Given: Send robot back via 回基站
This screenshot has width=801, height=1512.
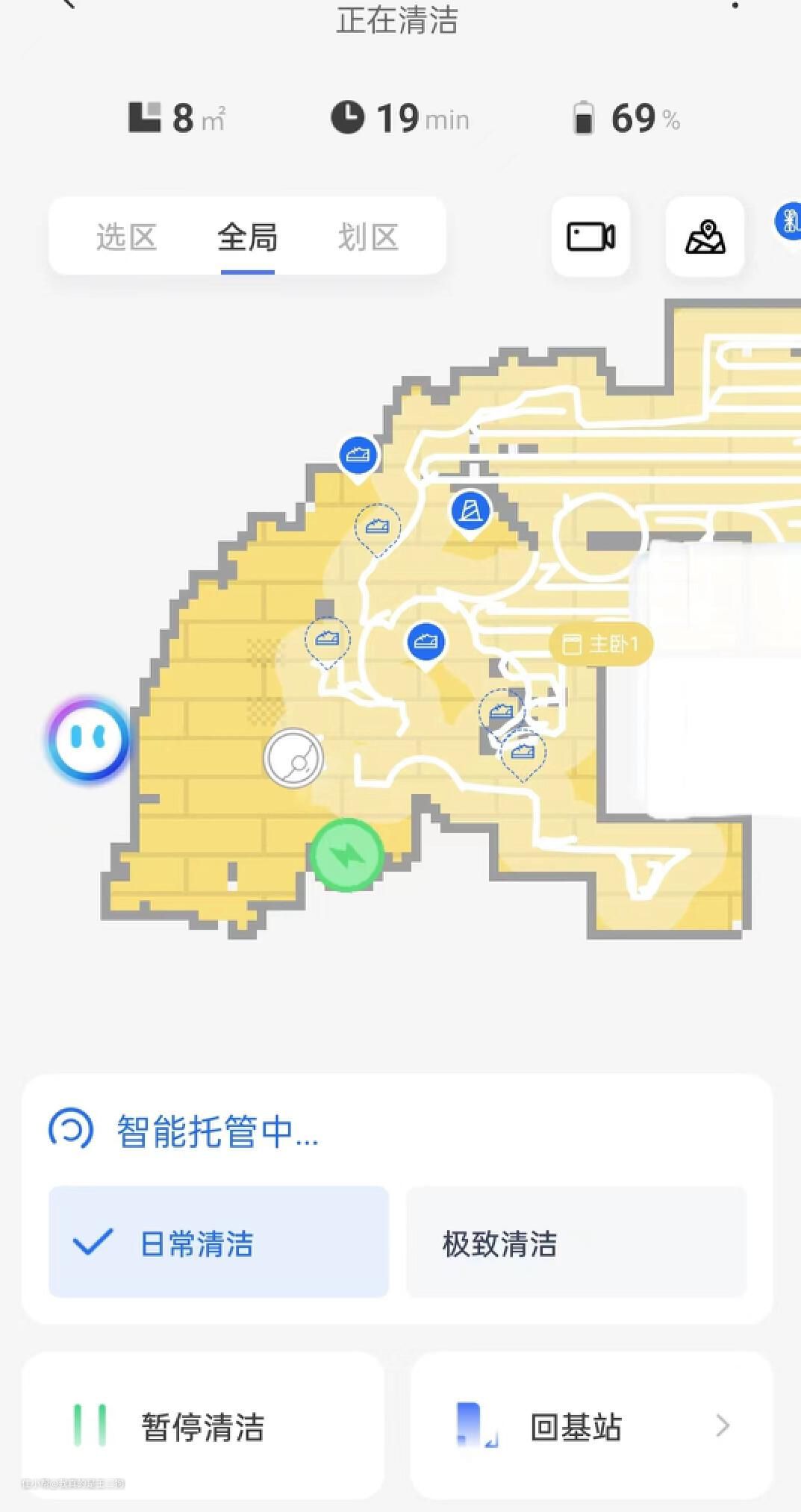Looking at the screenshot, I should pyautogui.click(x=591, y=1426).
